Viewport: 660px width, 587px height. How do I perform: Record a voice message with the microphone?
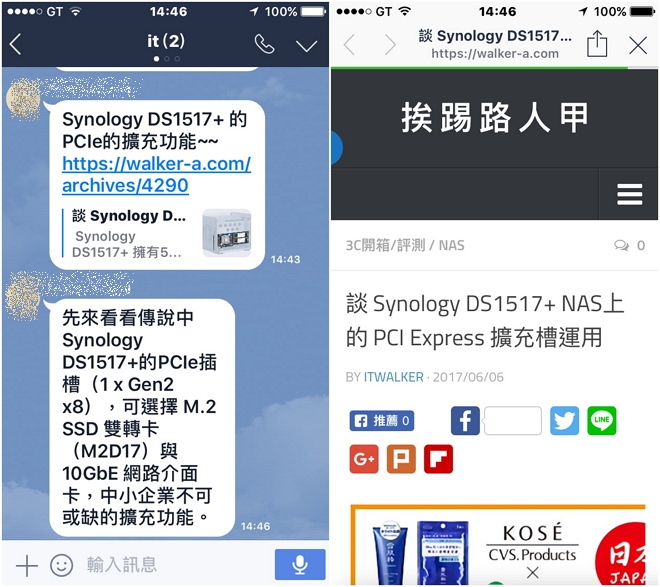coord(299,565)
